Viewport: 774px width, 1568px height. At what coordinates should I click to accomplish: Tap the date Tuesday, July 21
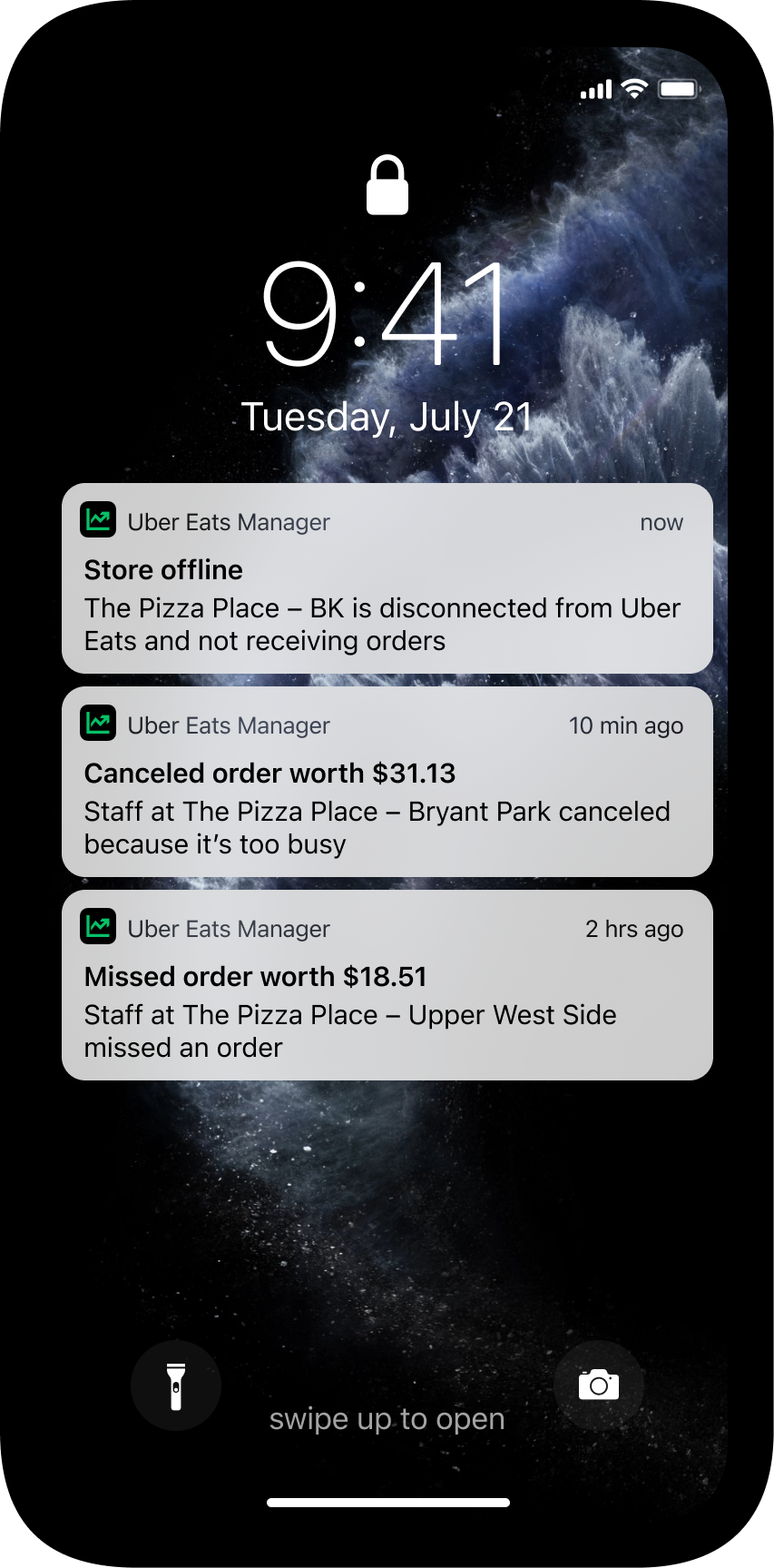point(387,417)
